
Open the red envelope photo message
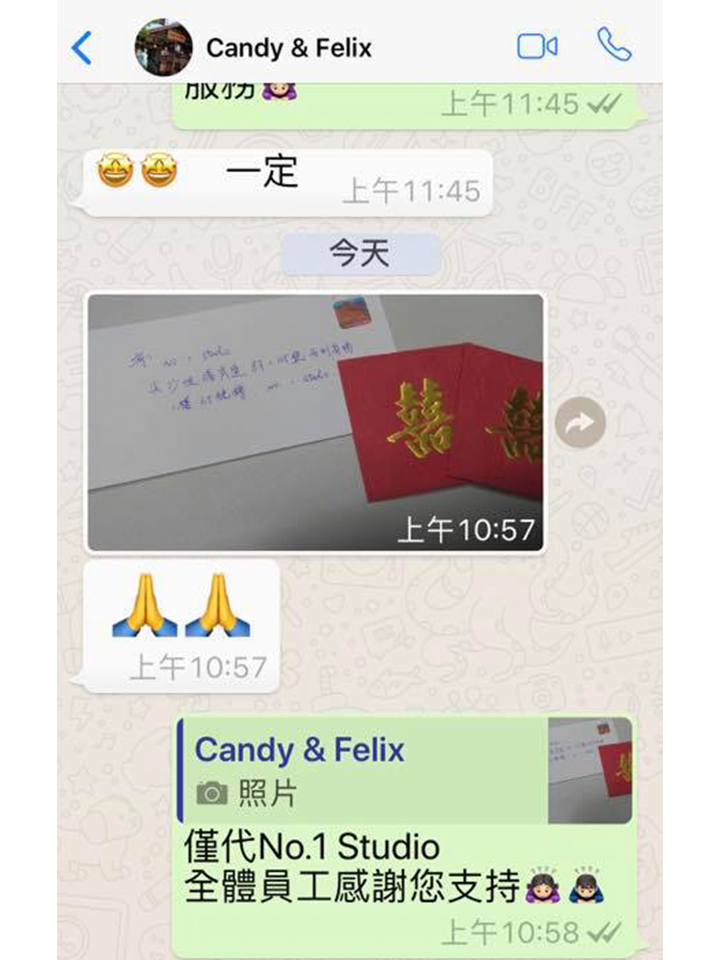(x=316, y=422)
